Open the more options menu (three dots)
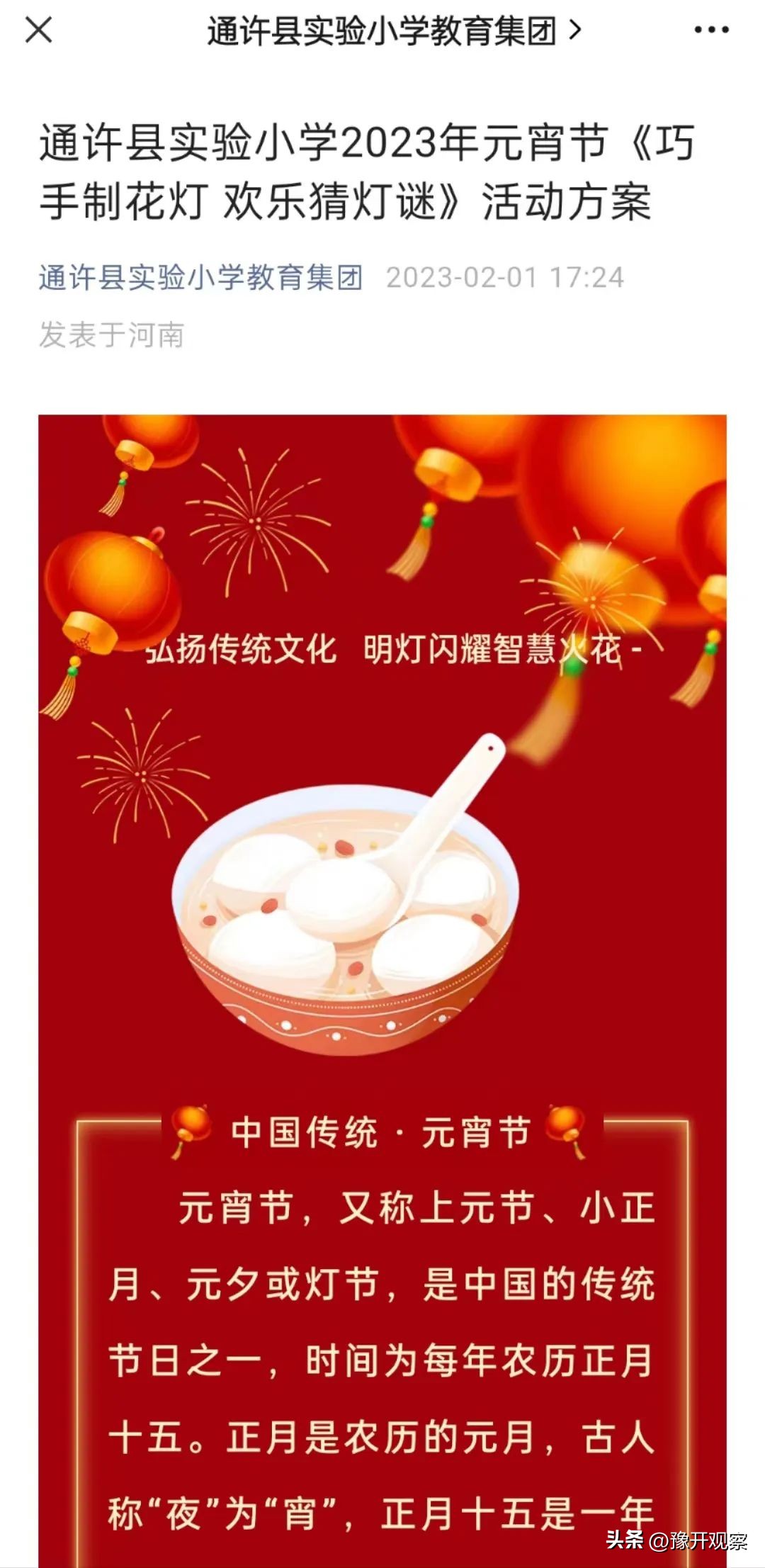Image resolution: width=765 pixels, height=1568 pixels. pyautogui.click(x=710, y=30)
